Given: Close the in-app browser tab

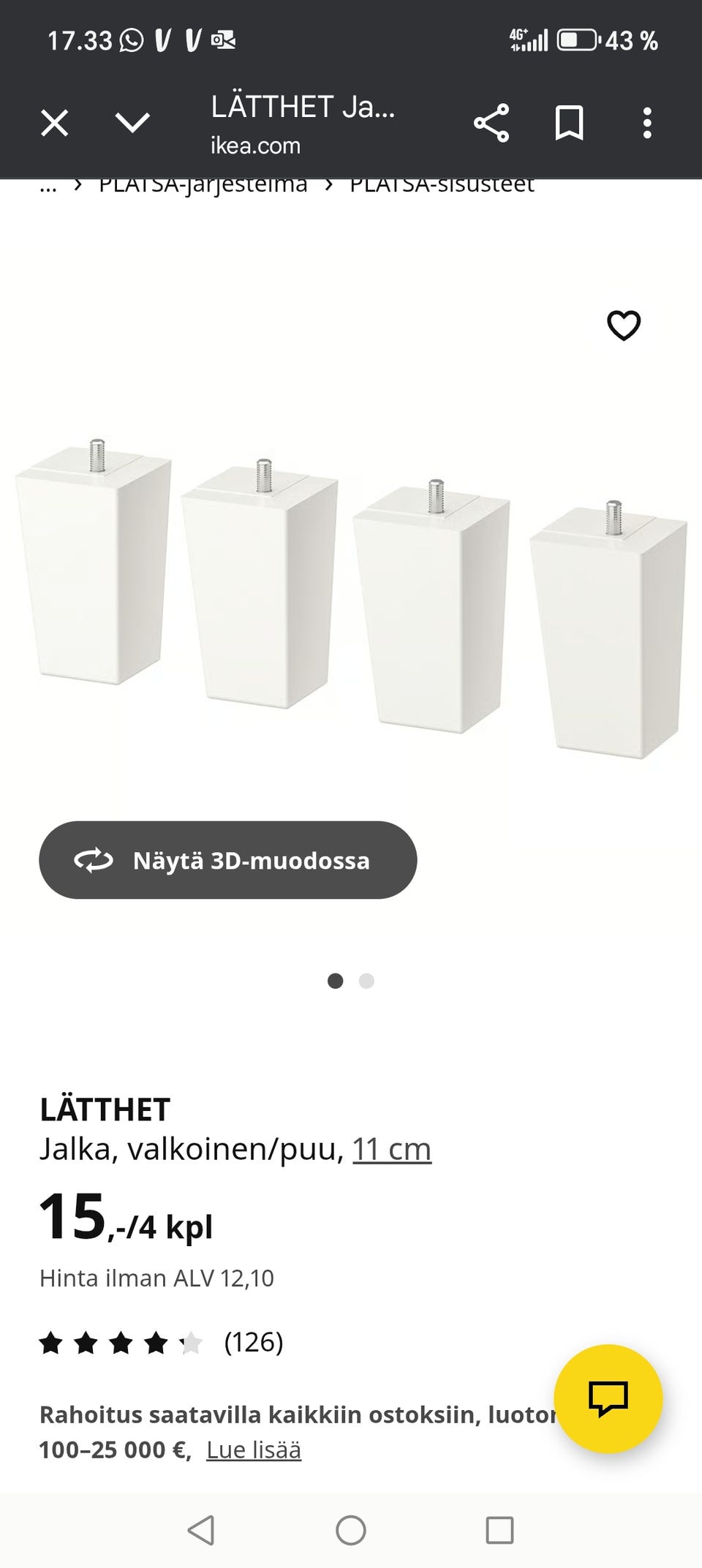Looking at the screenshot, I should coord(55,123).
